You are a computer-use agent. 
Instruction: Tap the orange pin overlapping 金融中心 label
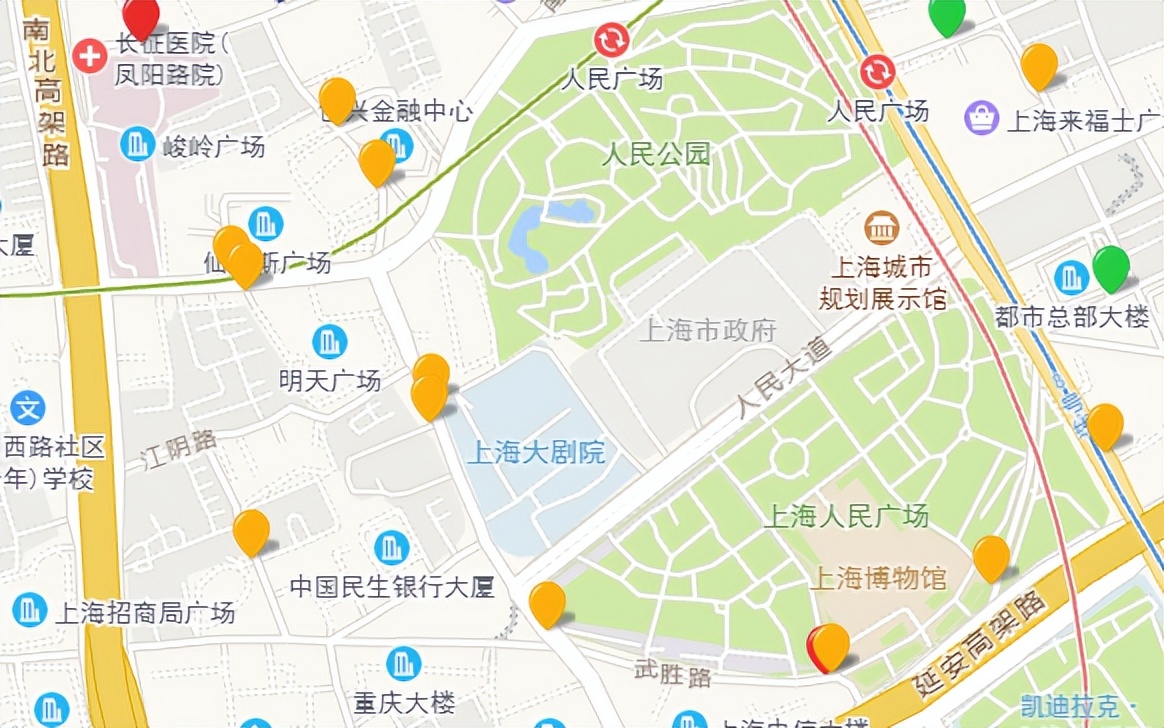pos(337,98)
